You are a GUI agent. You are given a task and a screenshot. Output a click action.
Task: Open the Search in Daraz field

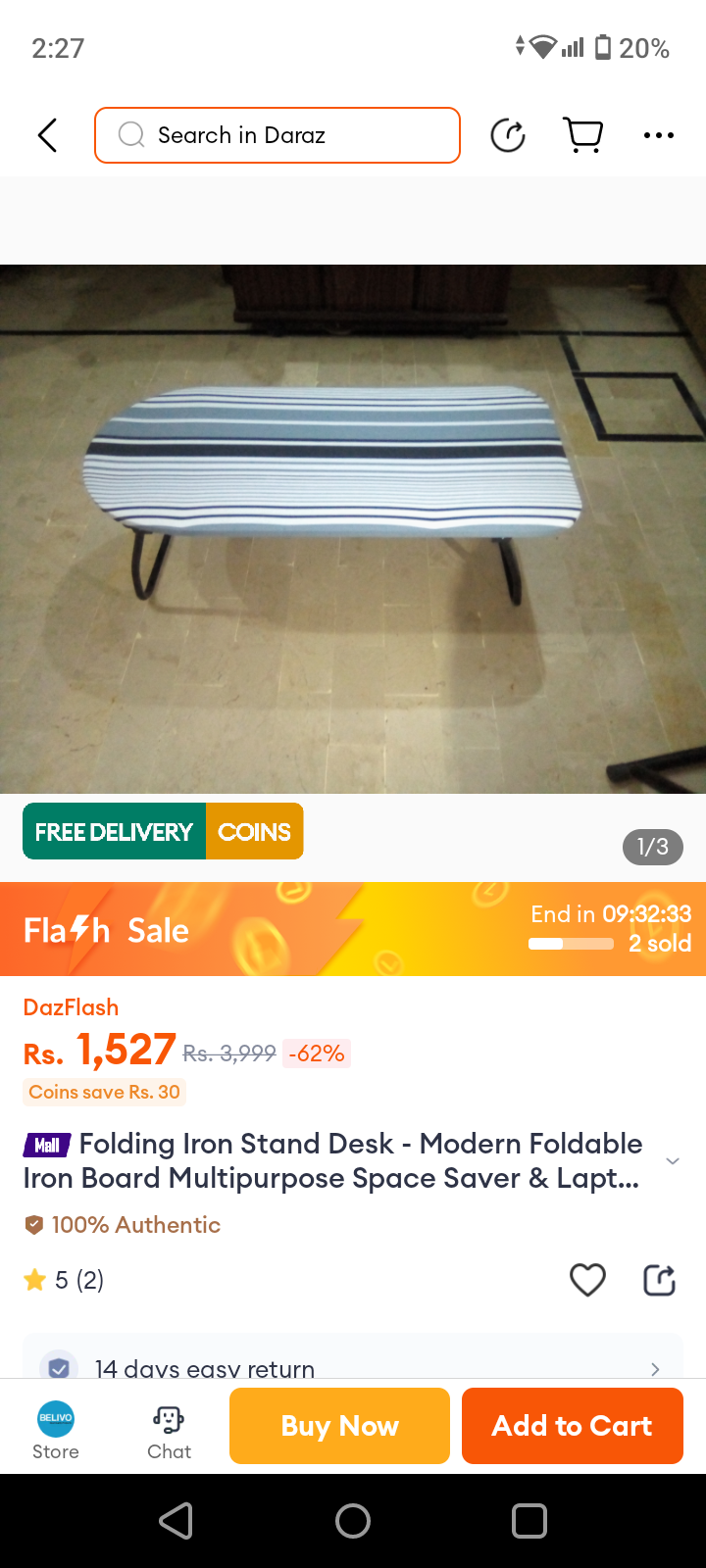(277, 135)
